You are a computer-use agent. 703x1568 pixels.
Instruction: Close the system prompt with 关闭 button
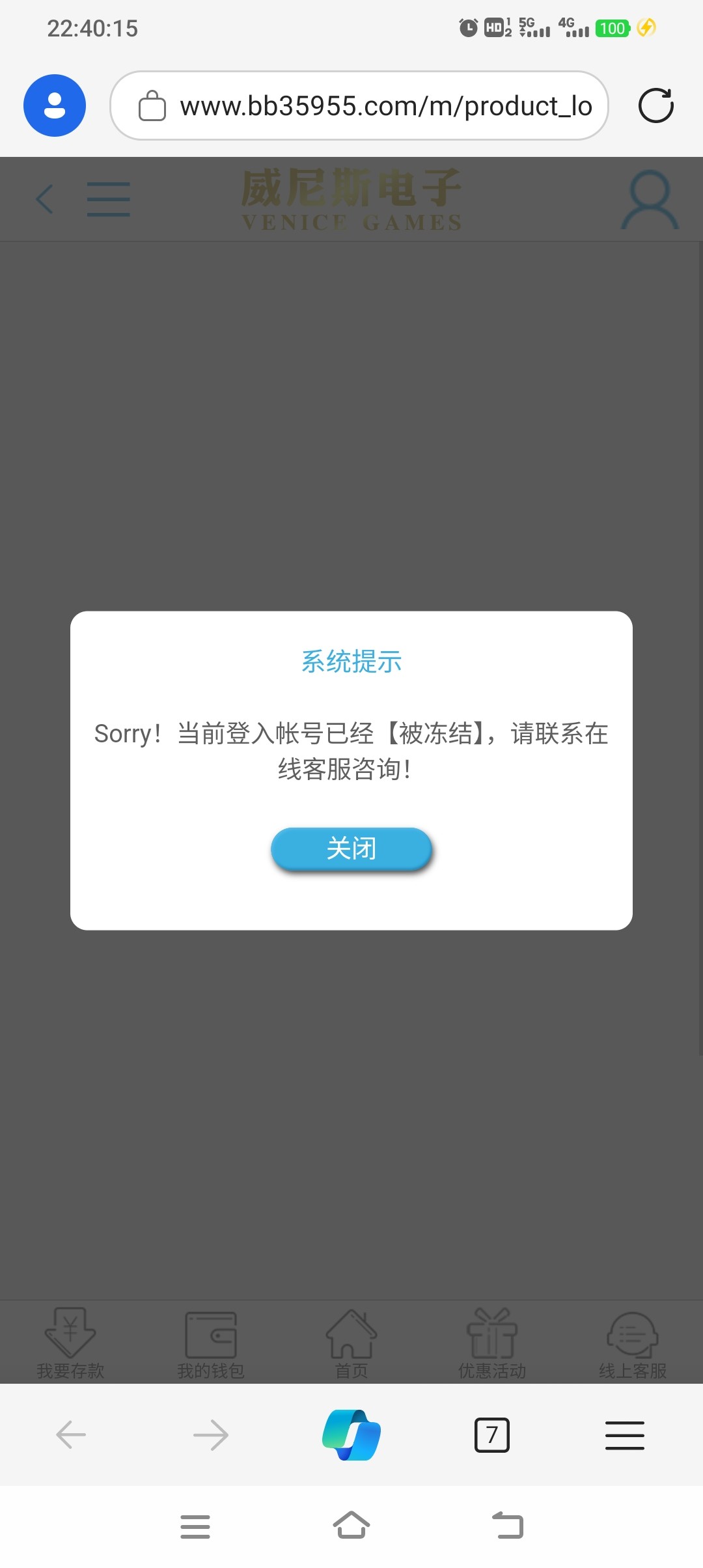tap(351, 848)
